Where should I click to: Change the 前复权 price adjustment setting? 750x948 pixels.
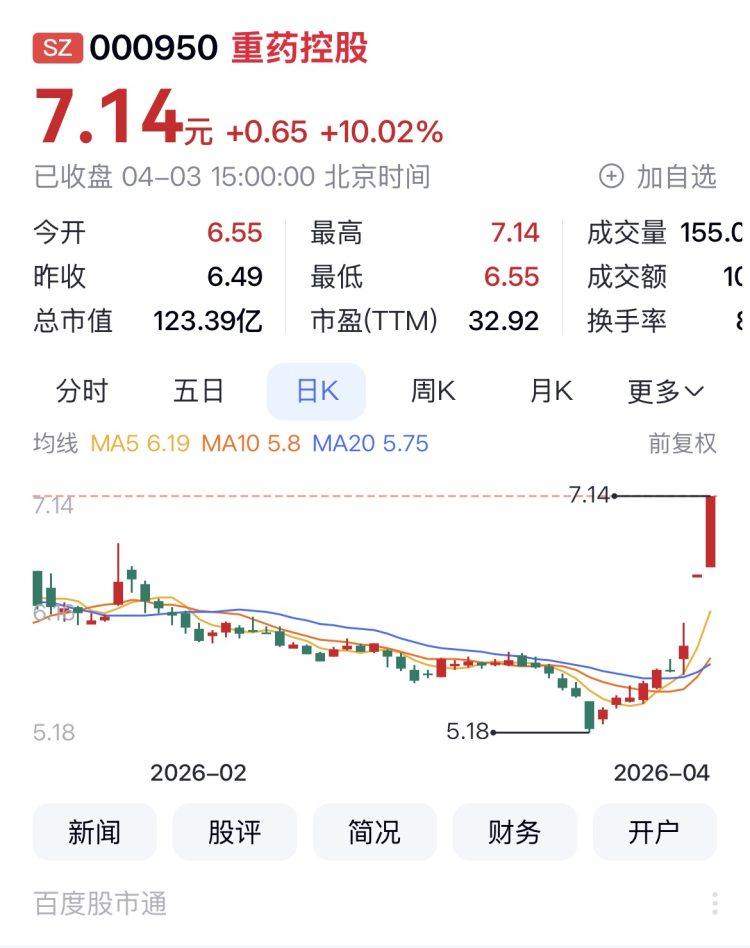pos(683,443)
